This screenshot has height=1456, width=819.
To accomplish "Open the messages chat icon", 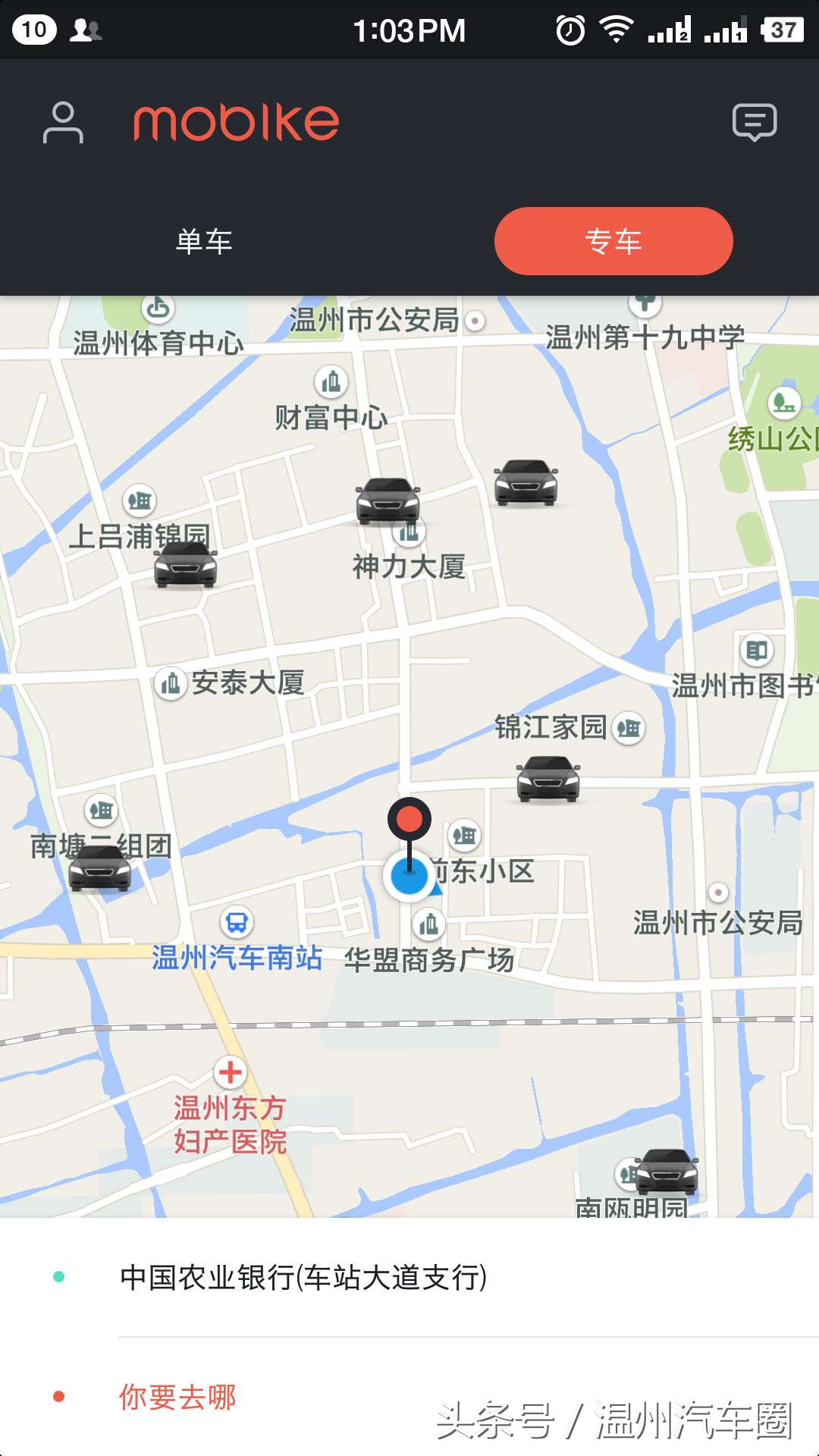I will (x=755, y=123).
